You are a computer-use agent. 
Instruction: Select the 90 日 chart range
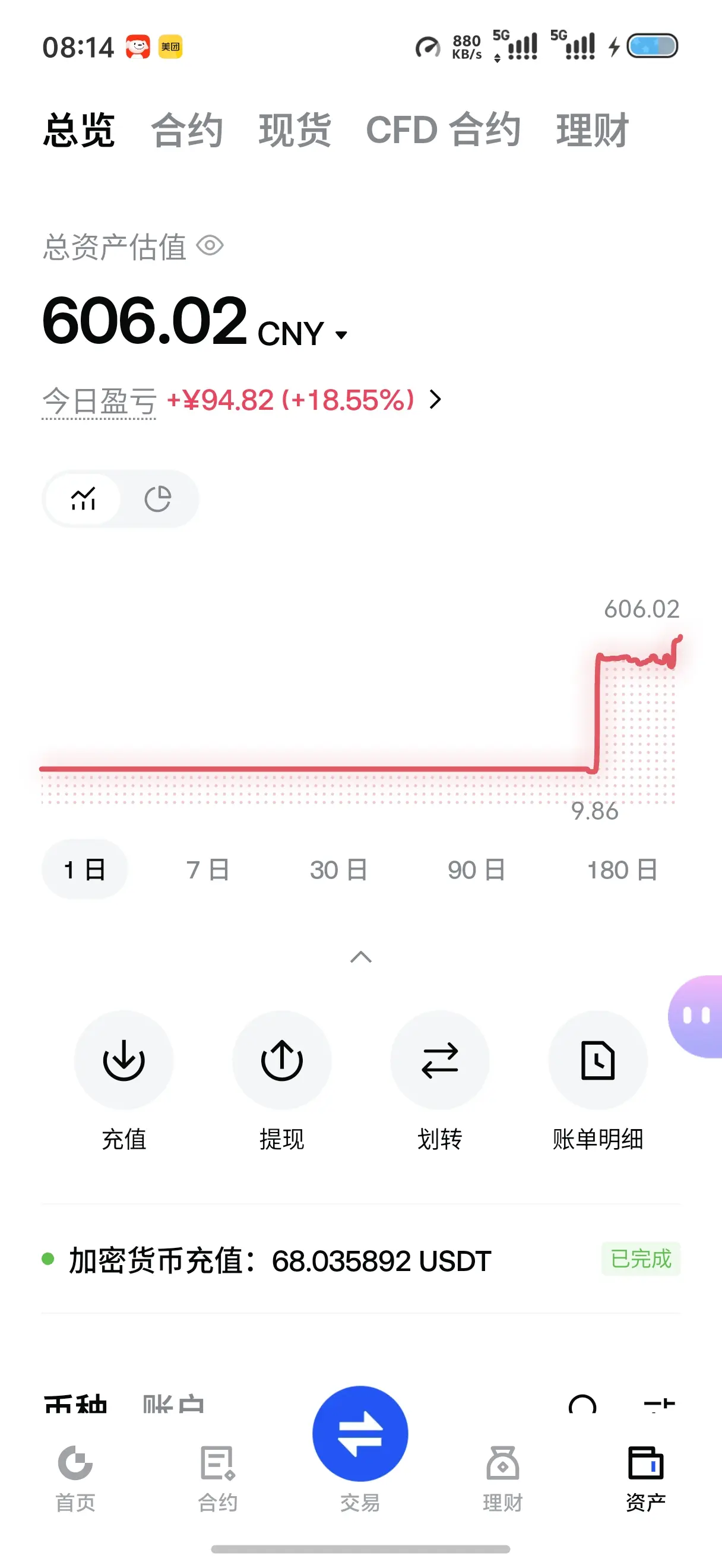[476, 869]
